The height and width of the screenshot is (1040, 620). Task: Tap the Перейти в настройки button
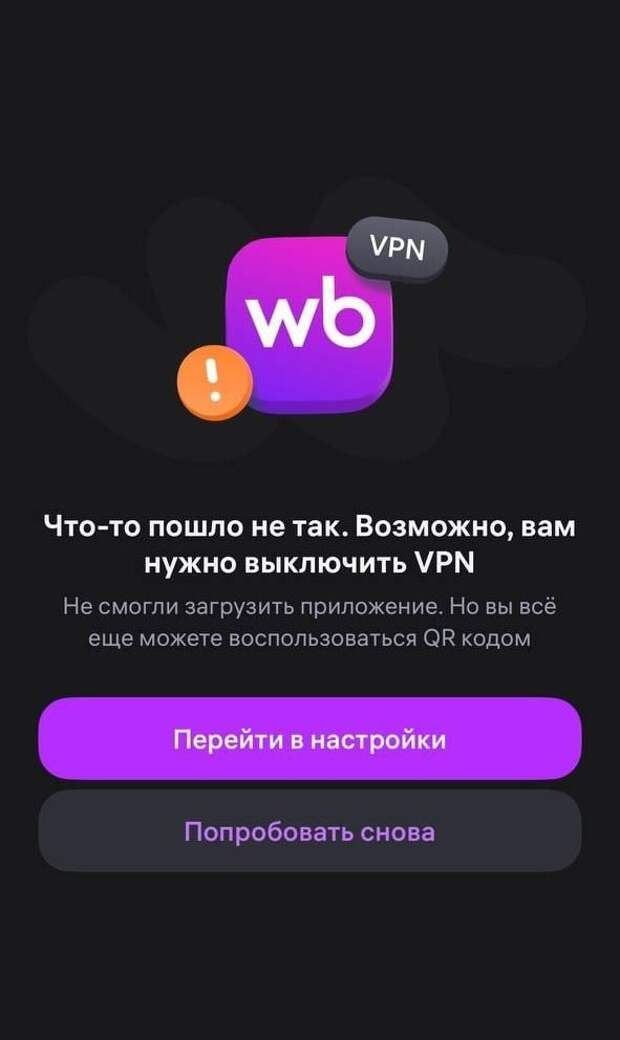click(x=310, y=740)
